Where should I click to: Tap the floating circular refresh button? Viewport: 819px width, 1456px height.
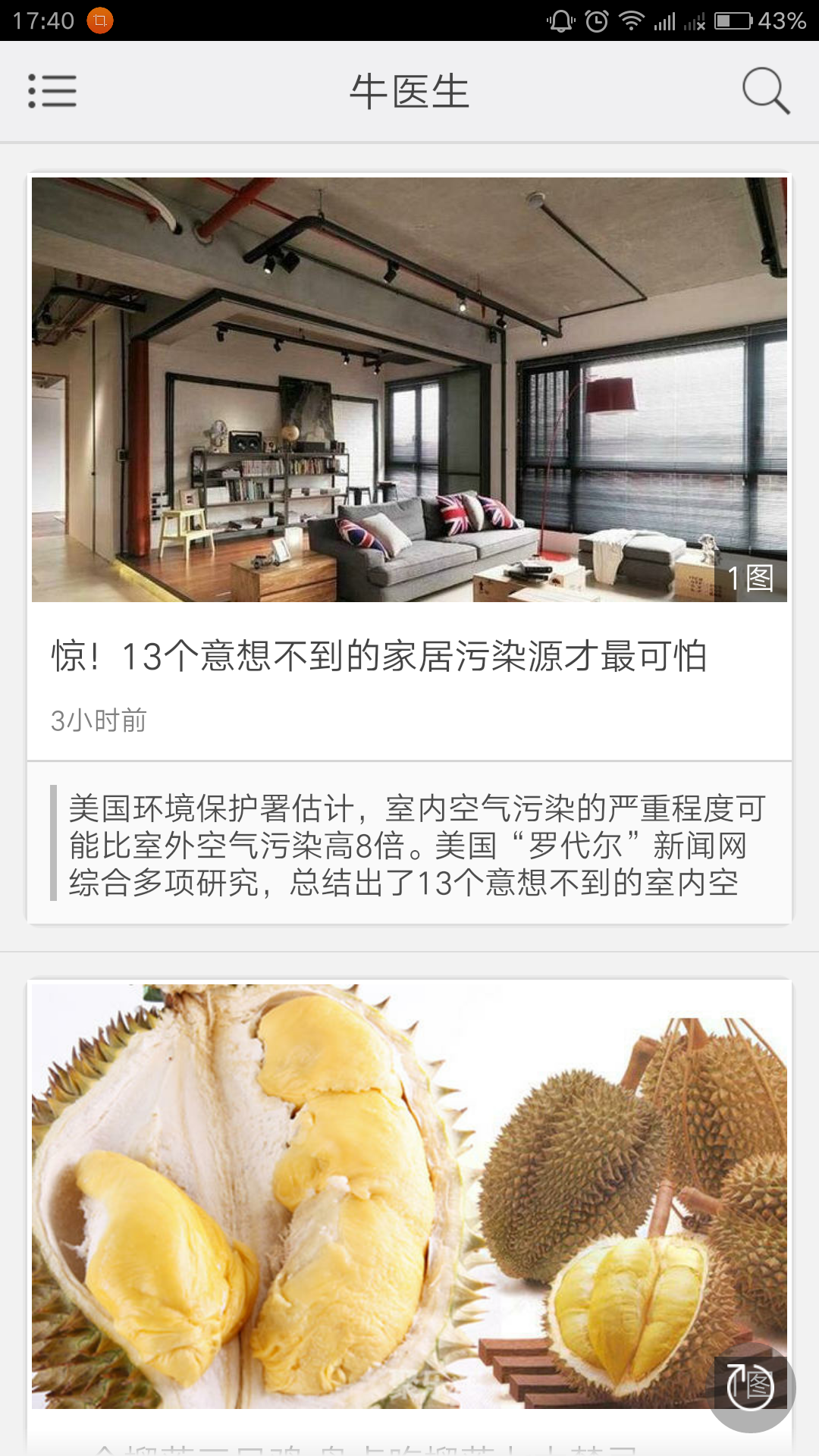tap(751, 1387)
